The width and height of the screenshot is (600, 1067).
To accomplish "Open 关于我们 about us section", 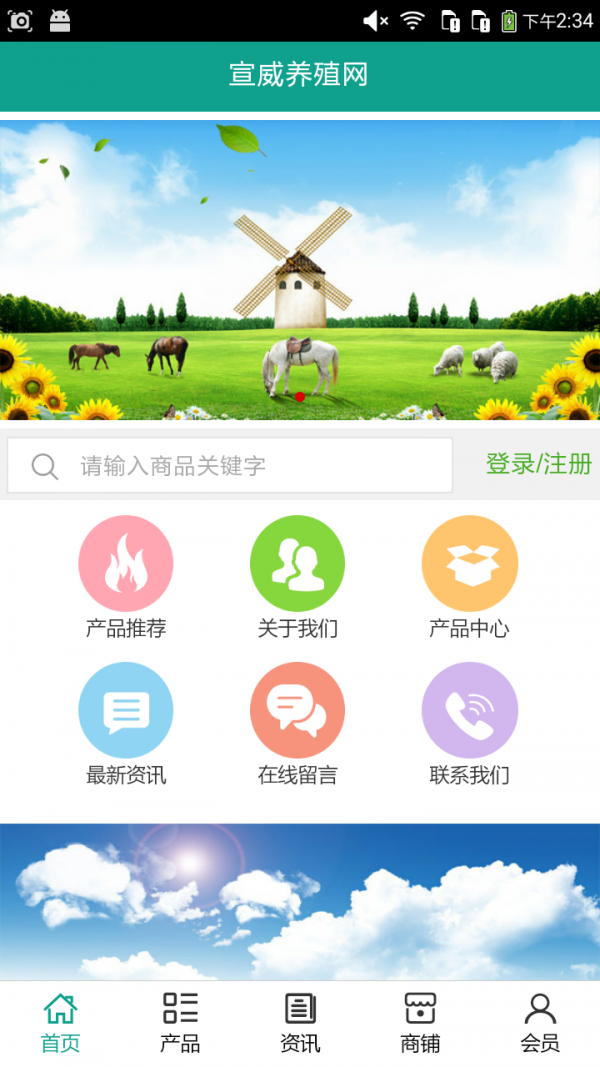I will coord(298,577).
